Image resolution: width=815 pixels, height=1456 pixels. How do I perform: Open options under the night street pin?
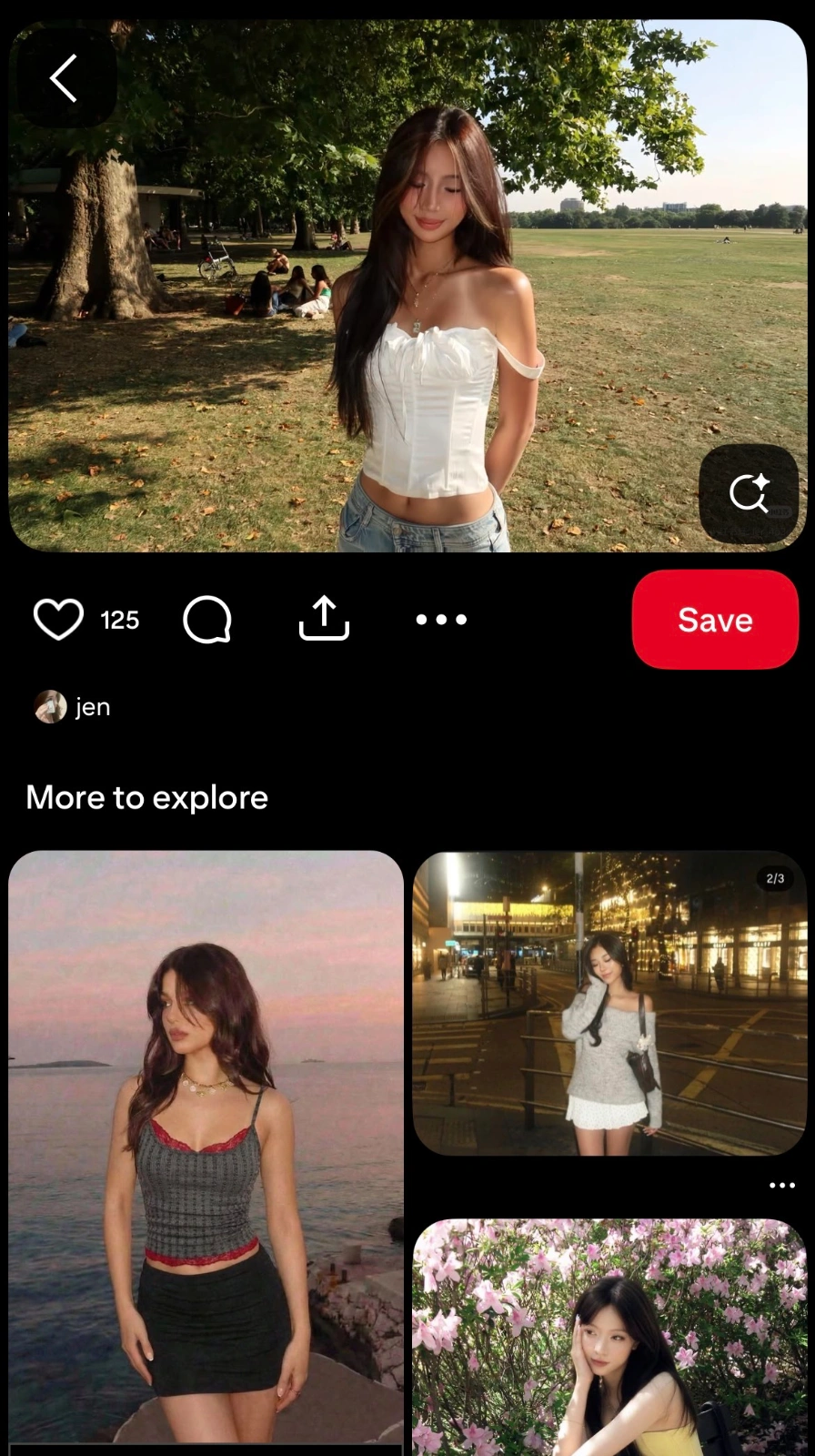pos(782,1185)
